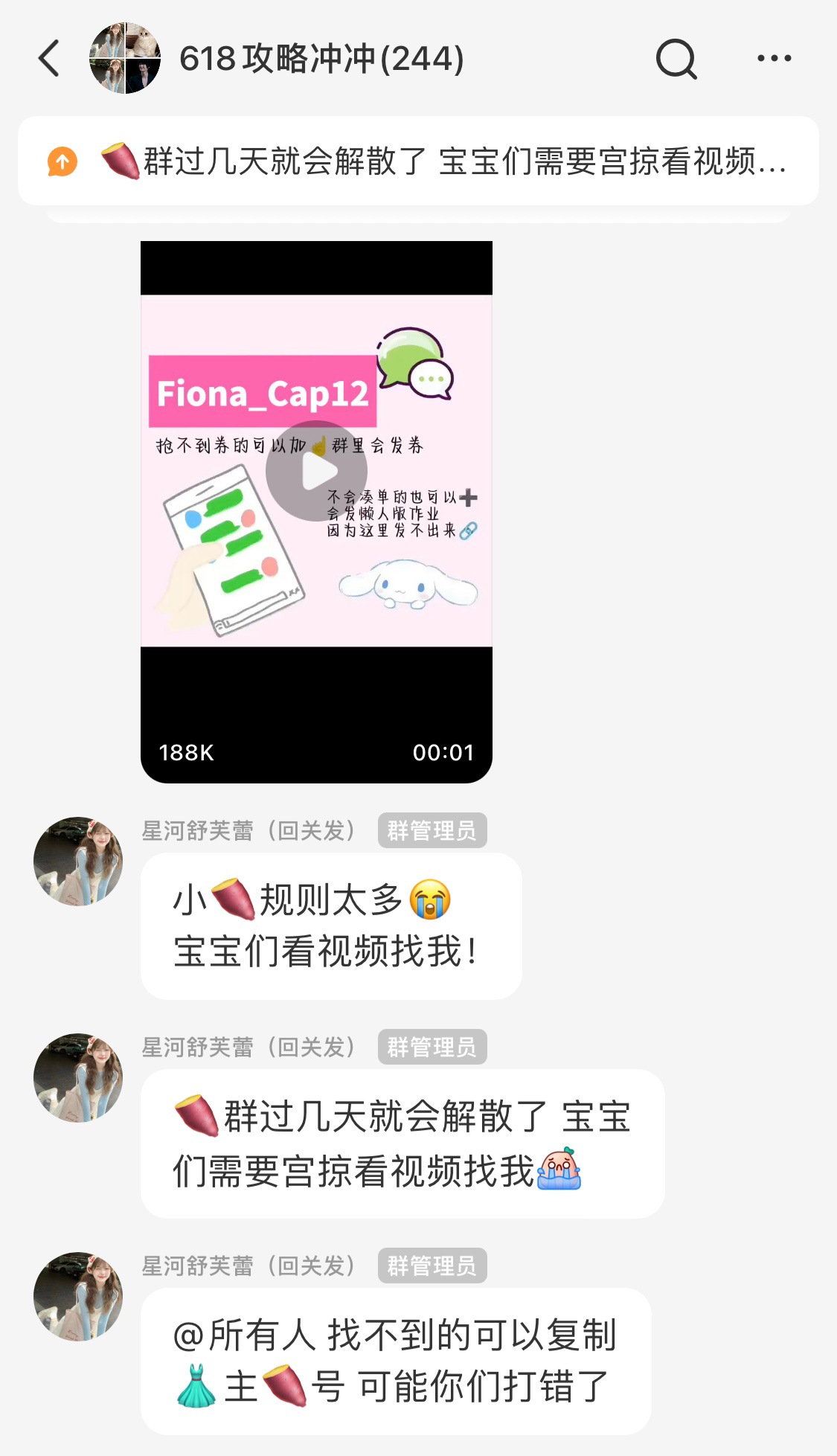The image size is (837, 1456).
Task: Search within the group chat
Action: point(676,59)
